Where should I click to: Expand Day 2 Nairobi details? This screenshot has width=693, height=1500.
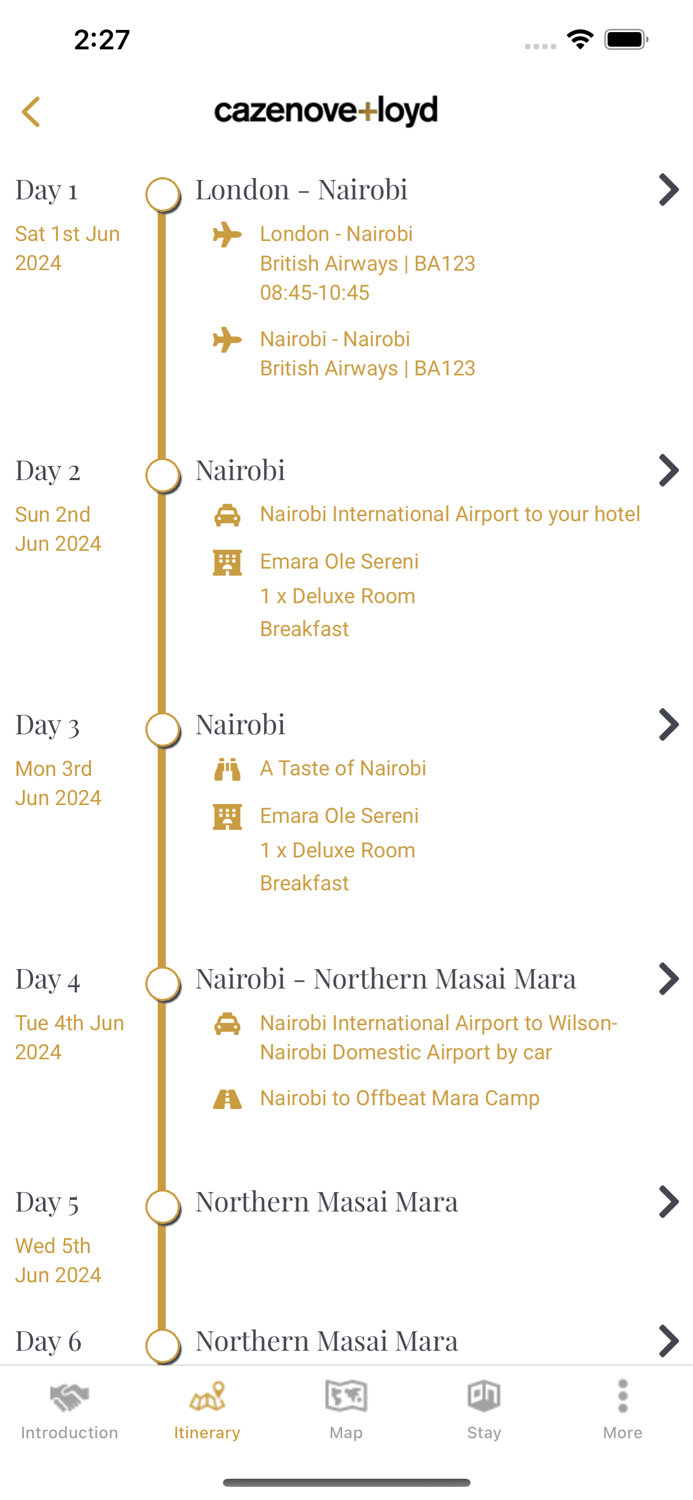tap(668, 470)
